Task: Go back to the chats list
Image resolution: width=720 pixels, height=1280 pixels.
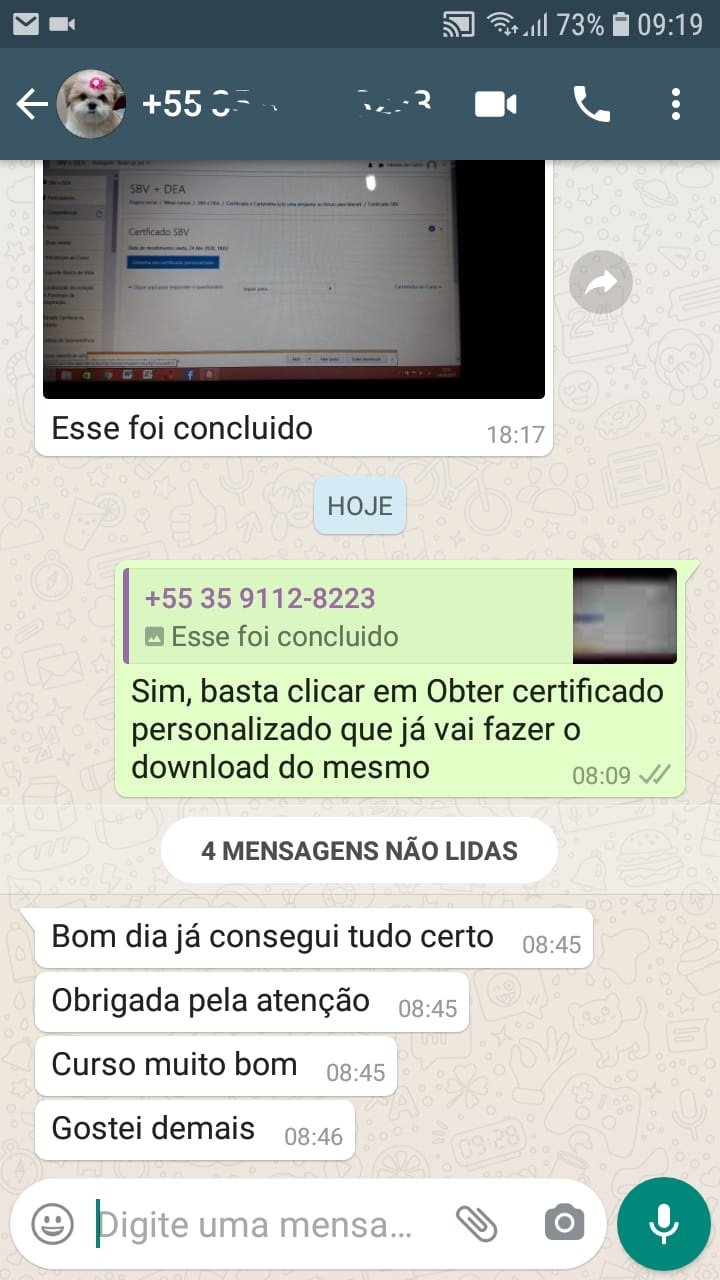Action: pyautogui.click(x=30, y=104)
